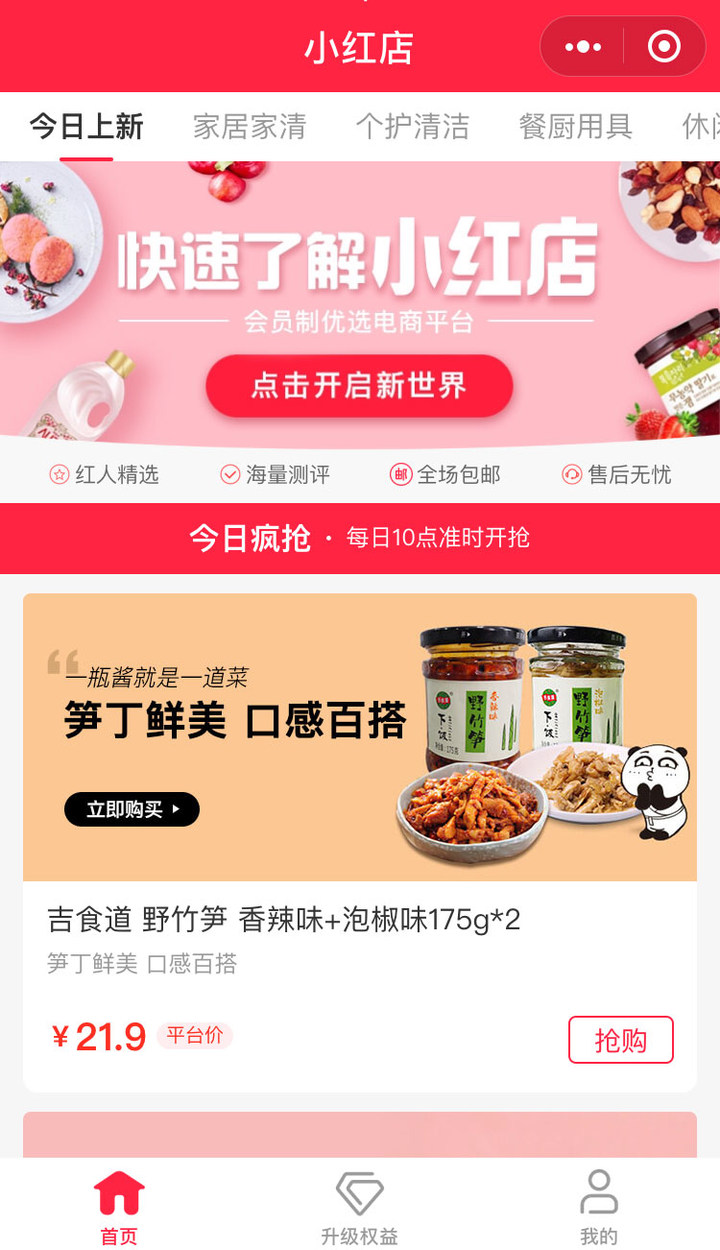Image resolution: width=720 pixels, height=1250 pixels.
Task: Switch to the 个护清洁 tab
Action: [x=412, y=127]
